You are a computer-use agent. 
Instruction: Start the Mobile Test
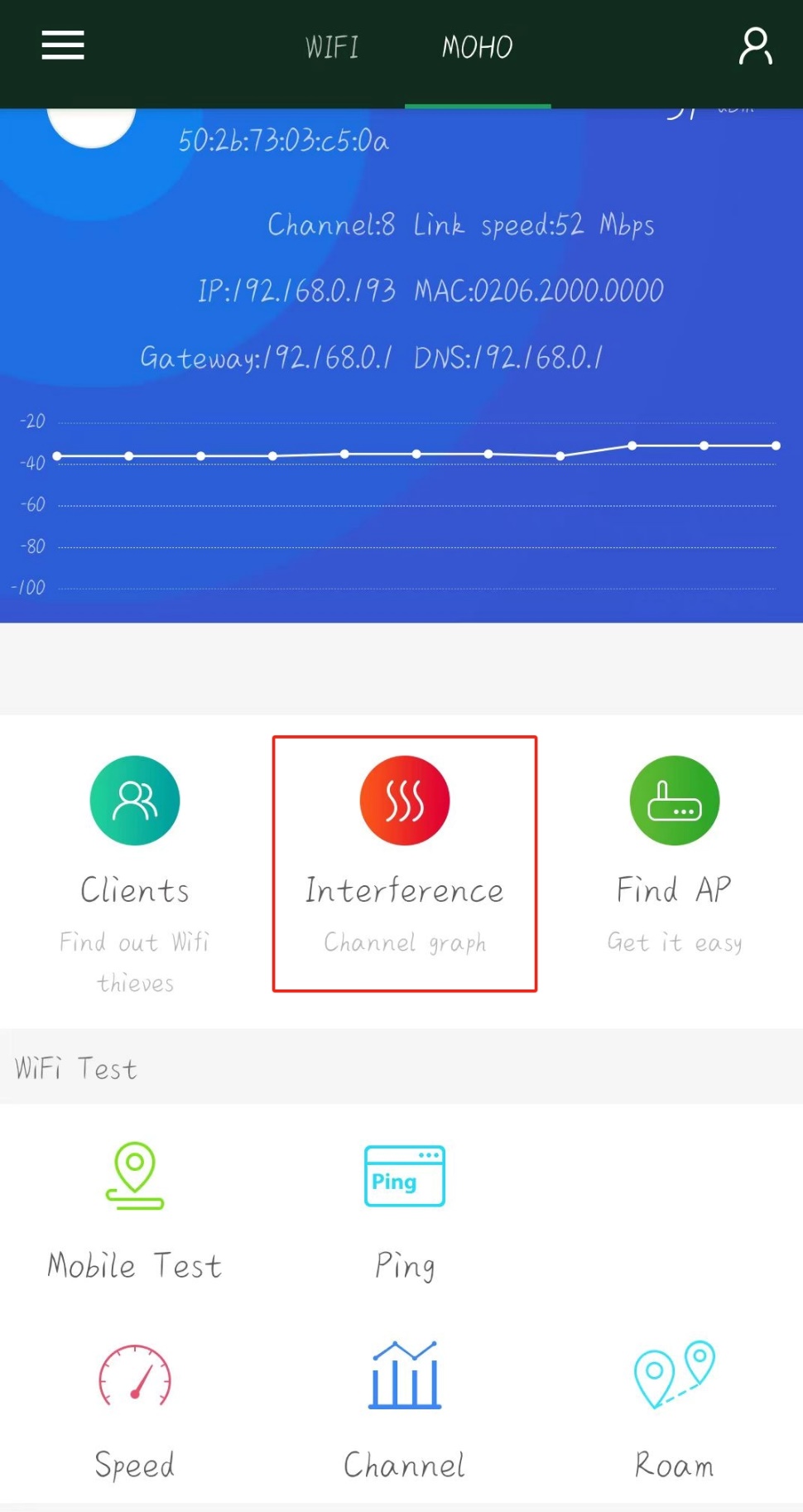click(x=135, y=1209)
